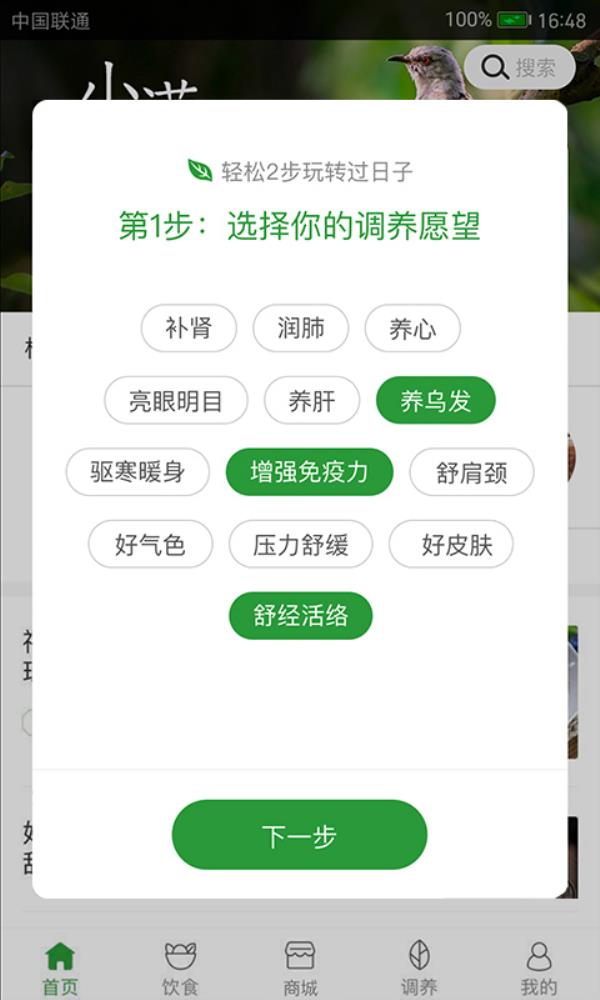Image resolution: width=600 pixels, height=1000 pixels.
Task: Select the 润肺 wish chip
Action: (x=301, y=329)
